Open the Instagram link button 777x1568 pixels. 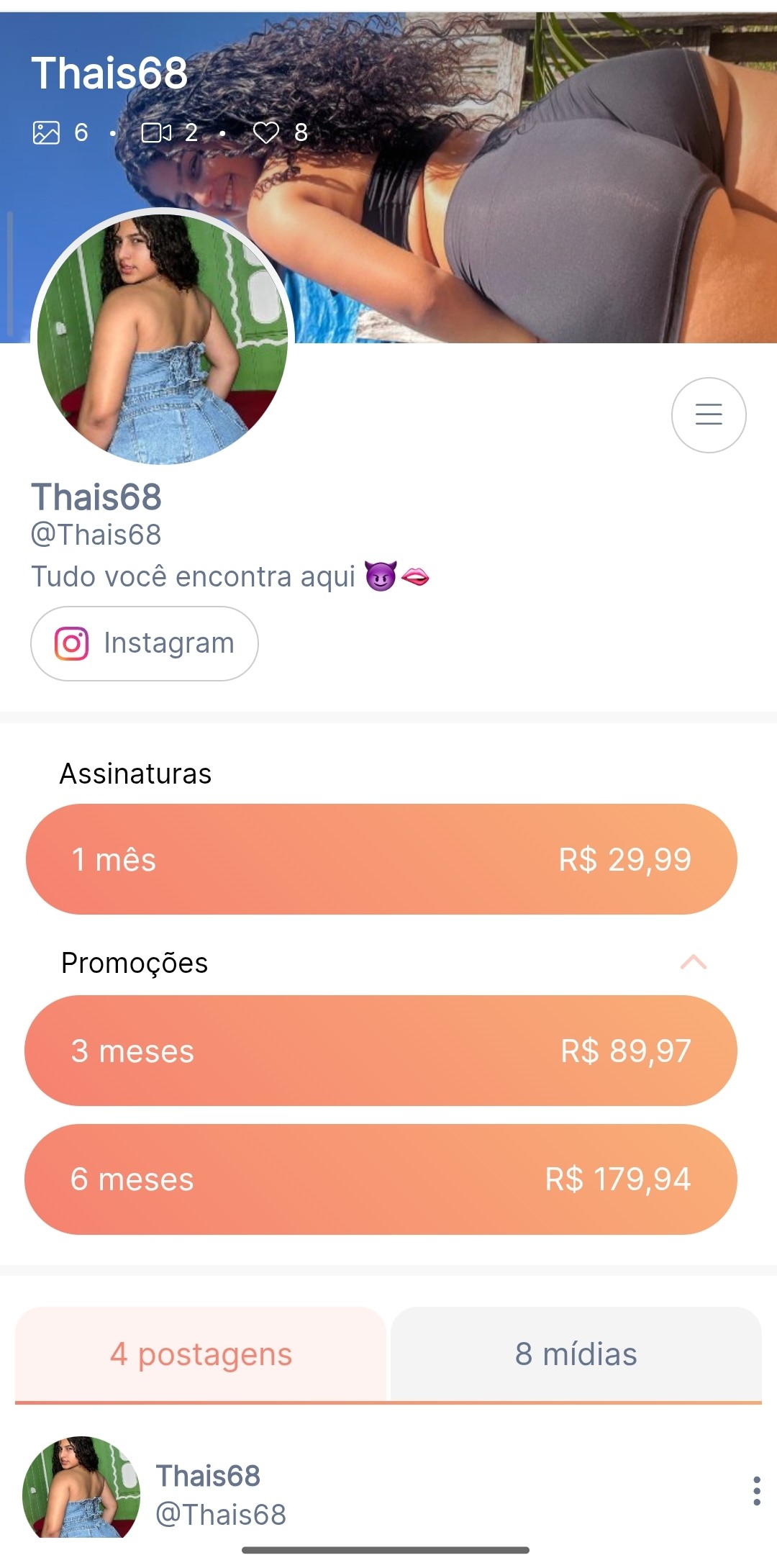[145, 643]
